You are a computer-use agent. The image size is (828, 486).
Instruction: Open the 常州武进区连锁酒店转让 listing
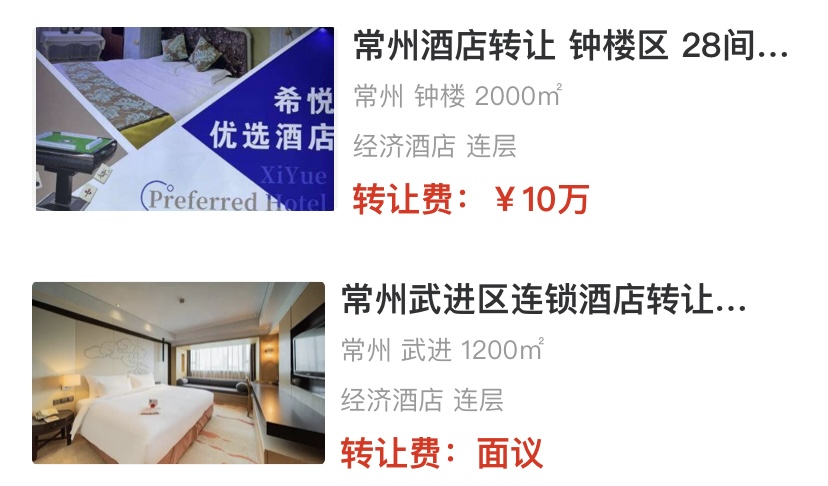click(543, 300)
